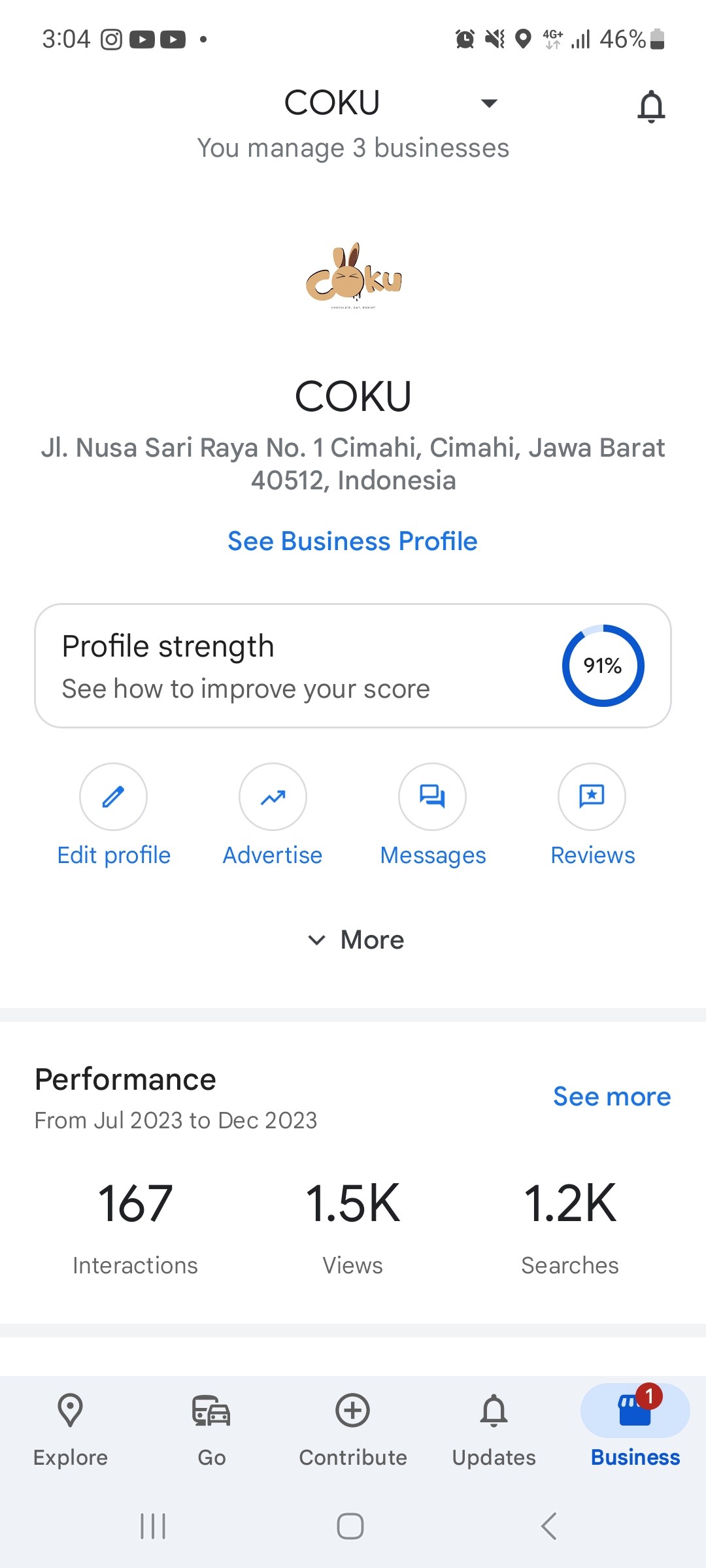Open business Messages
Viewport: 706px width, 1568px height.
point(432,797)
